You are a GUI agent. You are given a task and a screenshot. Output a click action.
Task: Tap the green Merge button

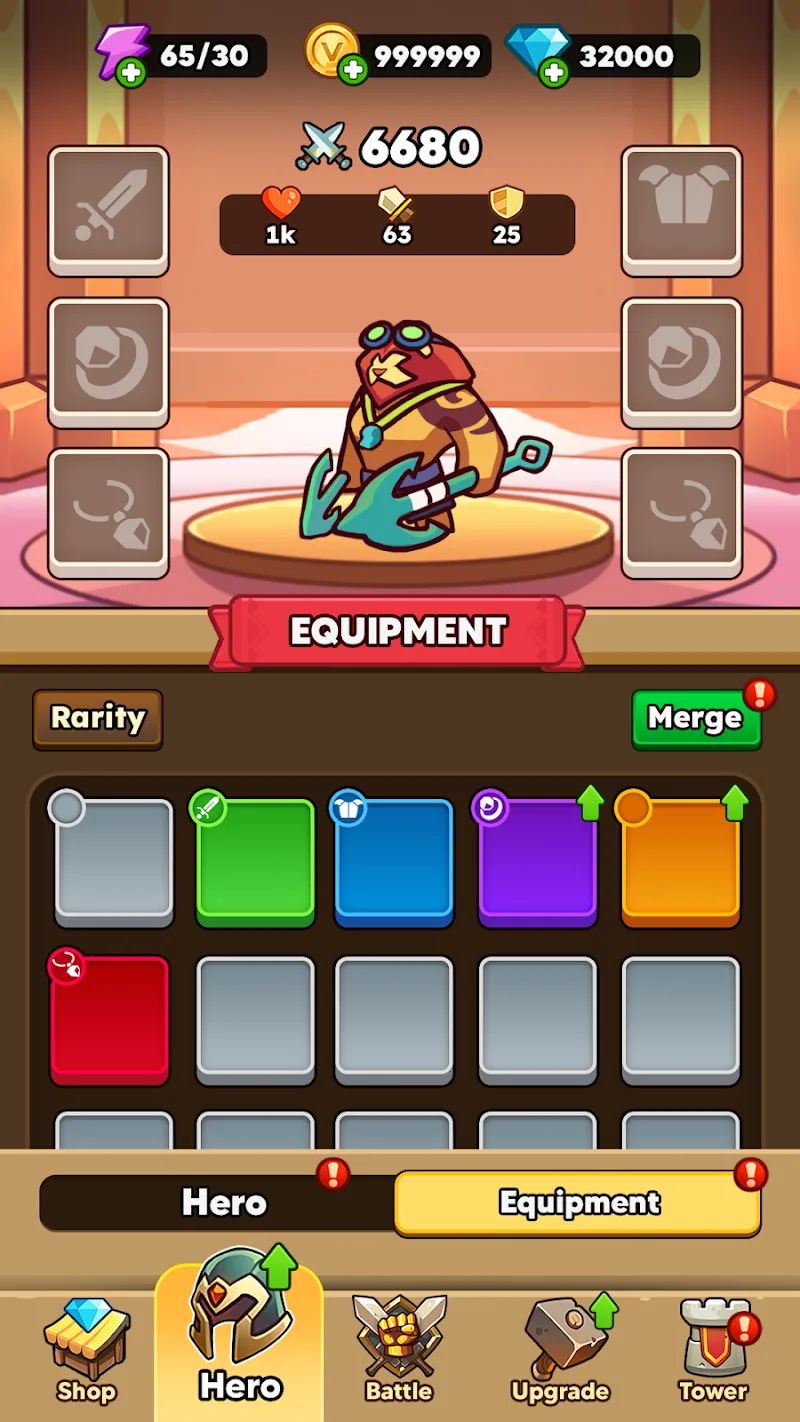coord(696,718)
